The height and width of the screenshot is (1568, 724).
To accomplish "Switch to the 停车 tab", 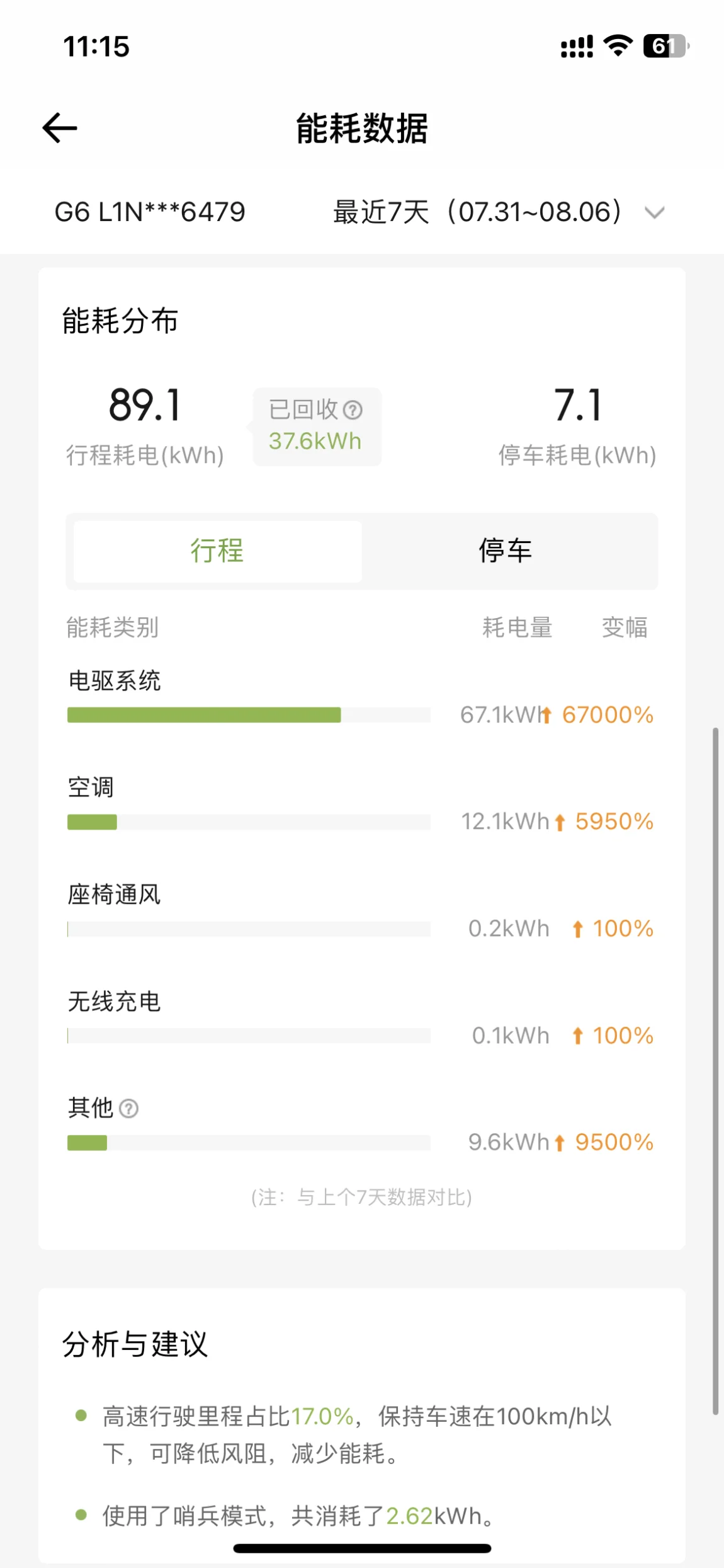I will tap(506, 551).
